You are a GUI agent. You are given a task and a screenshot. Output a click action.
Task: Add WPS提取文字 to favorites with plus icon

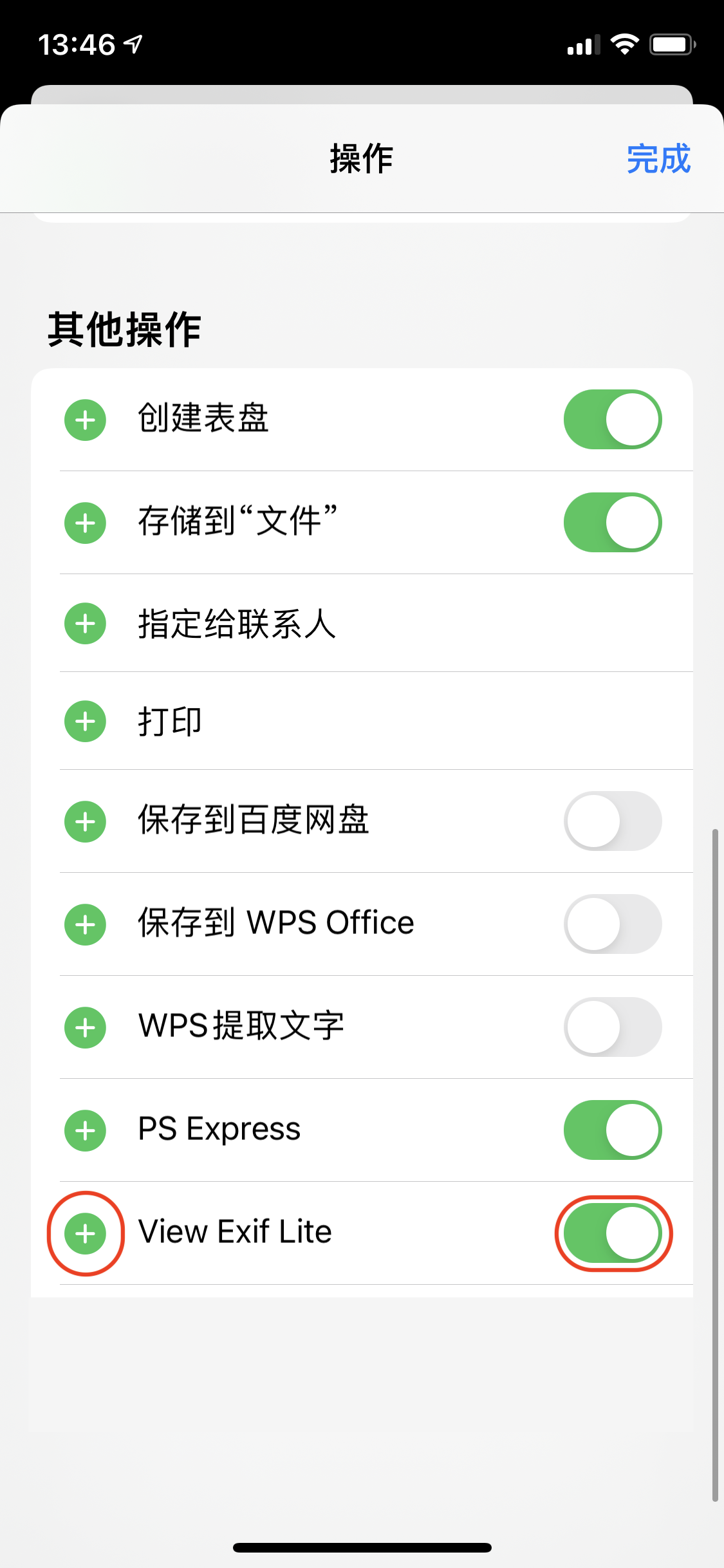85,1027
